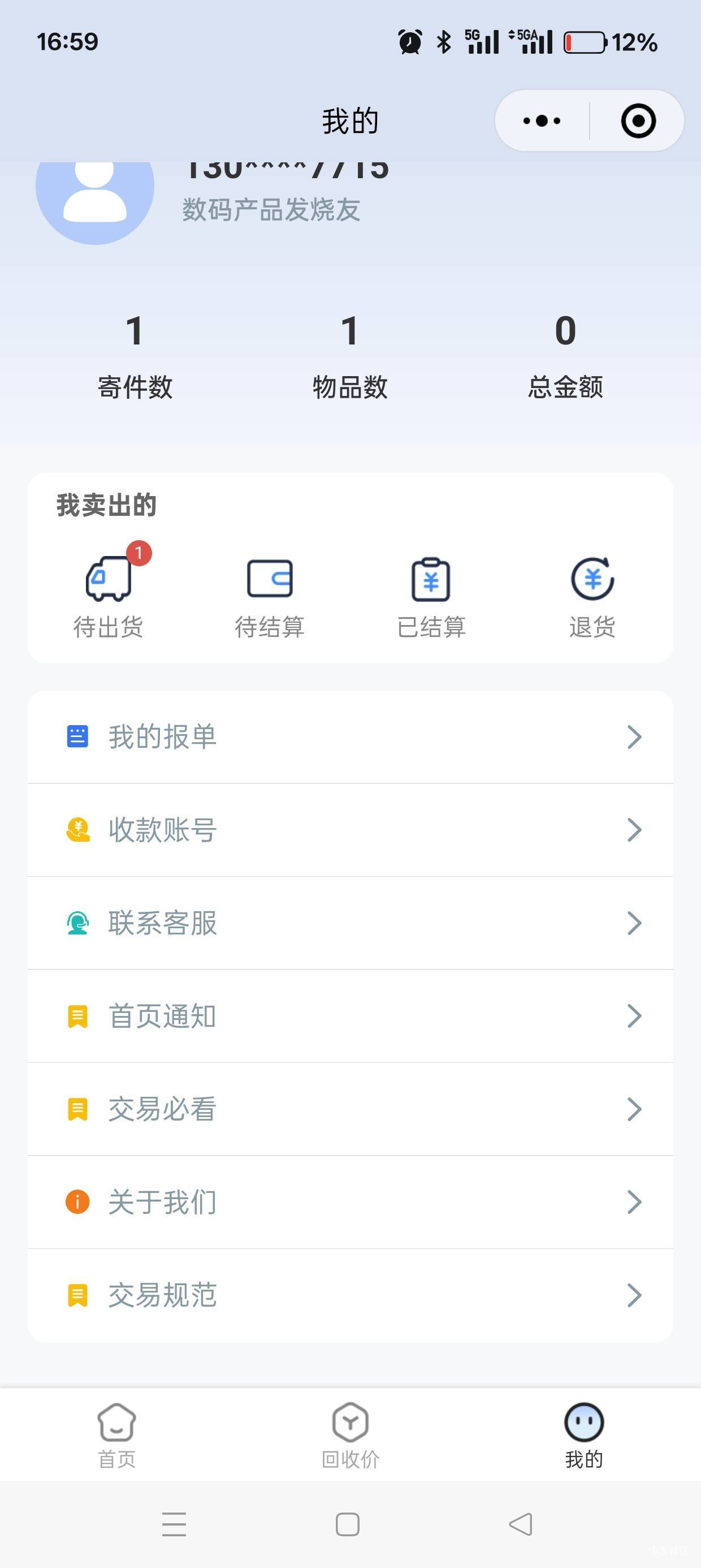Image resolution: width=701 pixels, height=1568 pixels.
Task: Close the mini program via the circle button
Action: pyautogui.click(x=638, y=120)
